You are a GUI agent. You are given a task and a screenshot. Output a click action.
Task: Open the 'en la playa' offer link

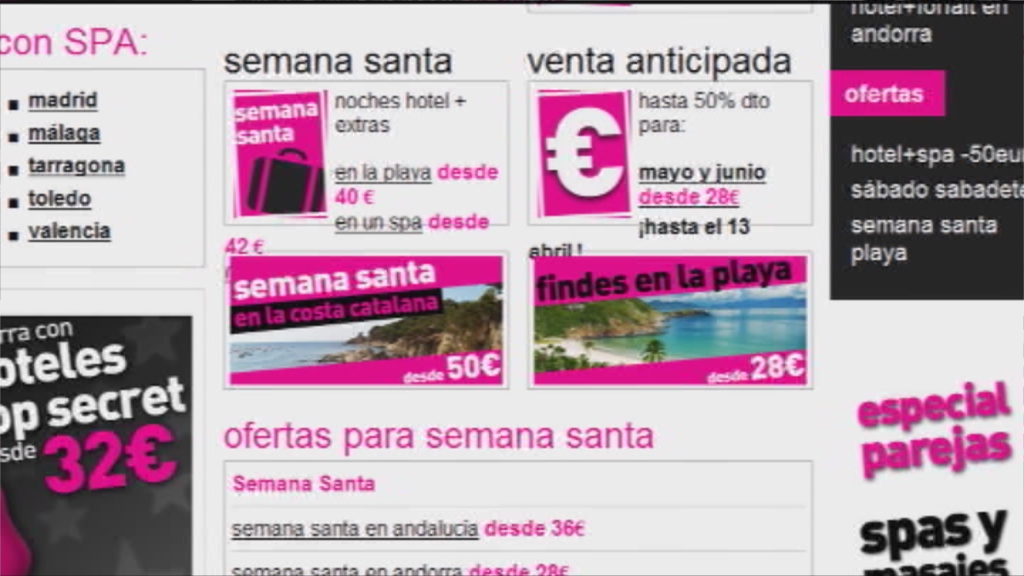point(383,173)
